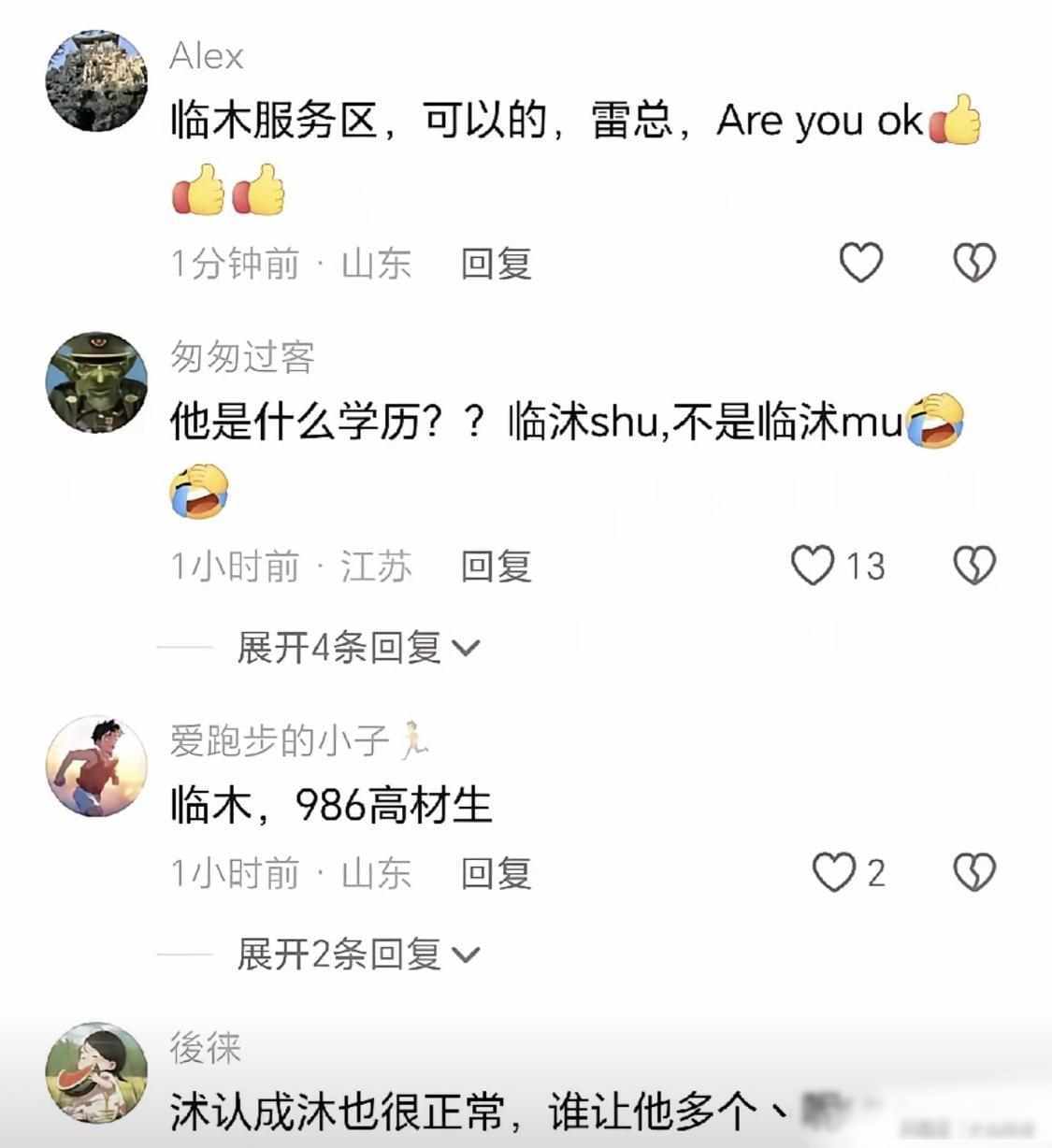Reply to 匆匆过客's comment
The width and height of the screenshot is (1052, 1148).
click(x=496, y=567)
